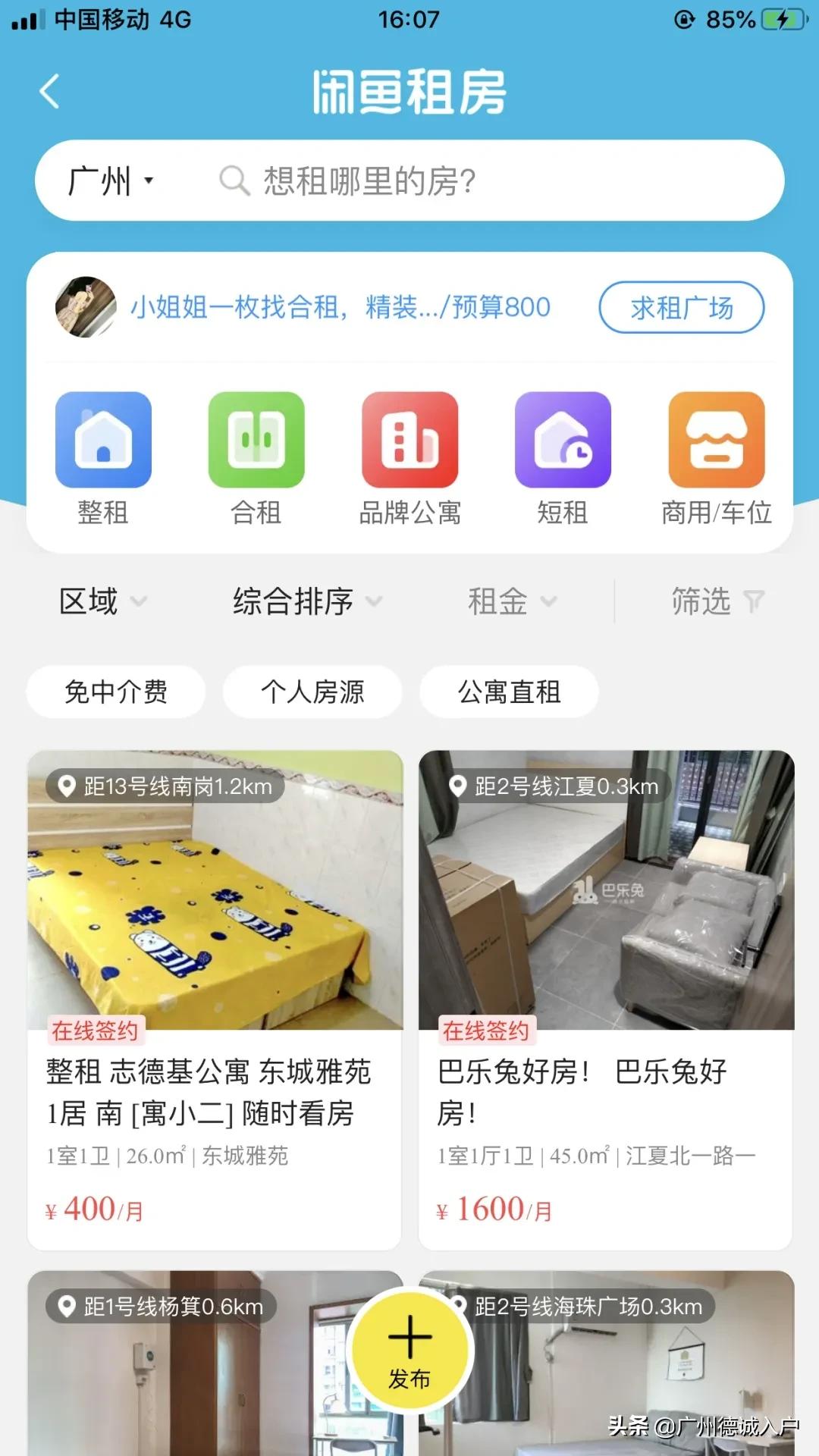
Task: Click the search magnifier icon
Action: click(x=233, y=180)
